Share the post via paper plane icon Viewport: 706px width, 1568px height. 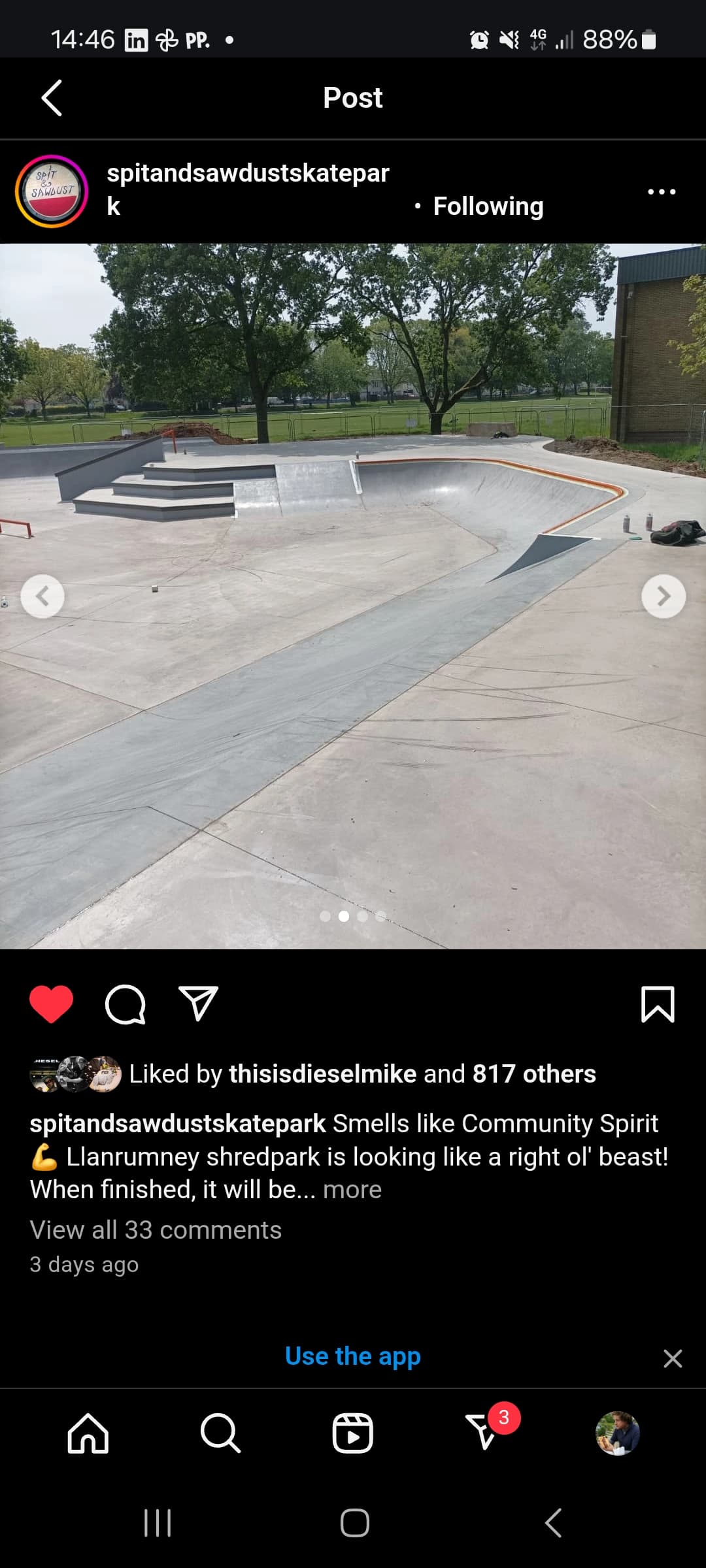click(198, 1004)
